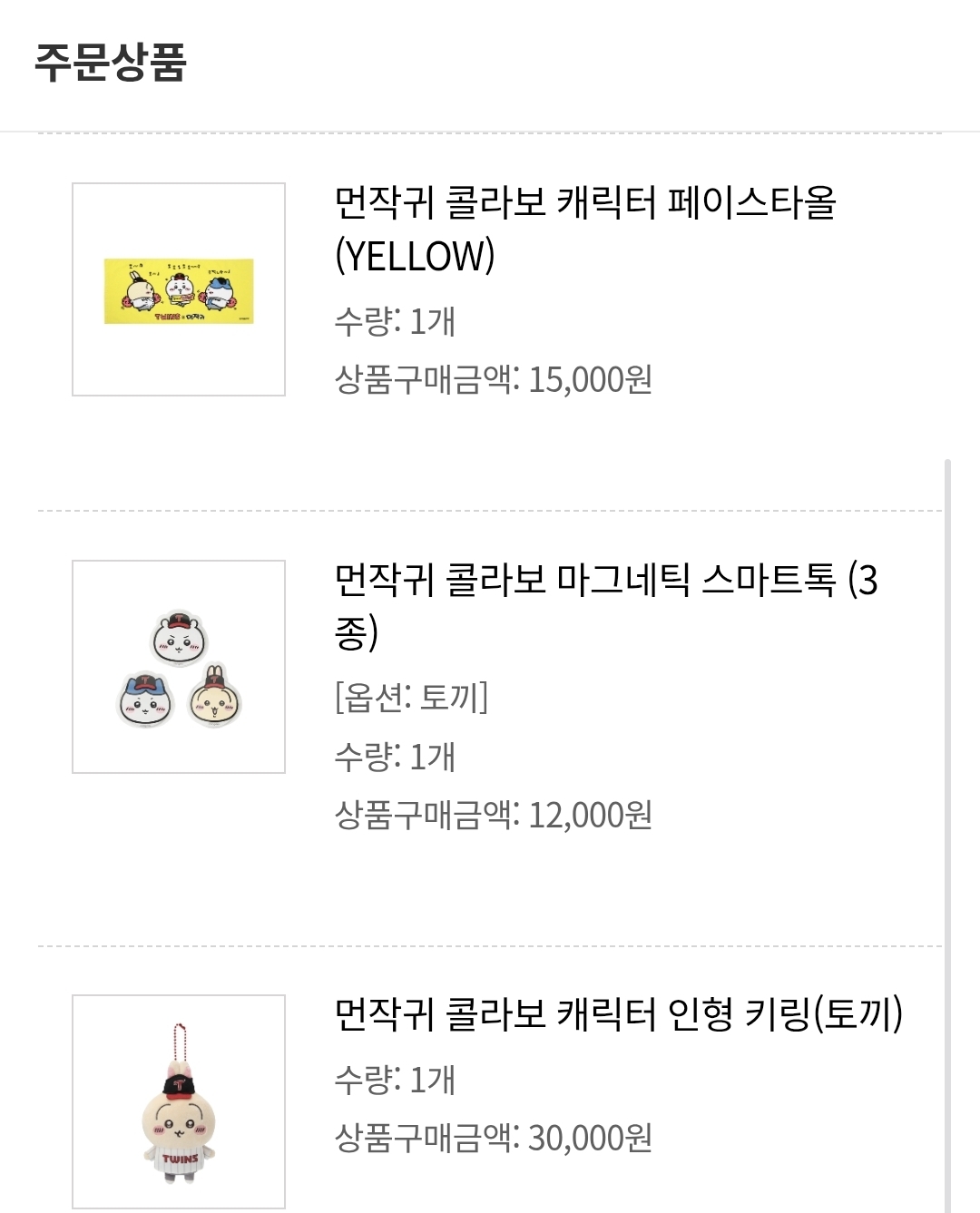Open the rabbit doll keyring product image
The image size is (980, 1213).
pos(179,1101)
